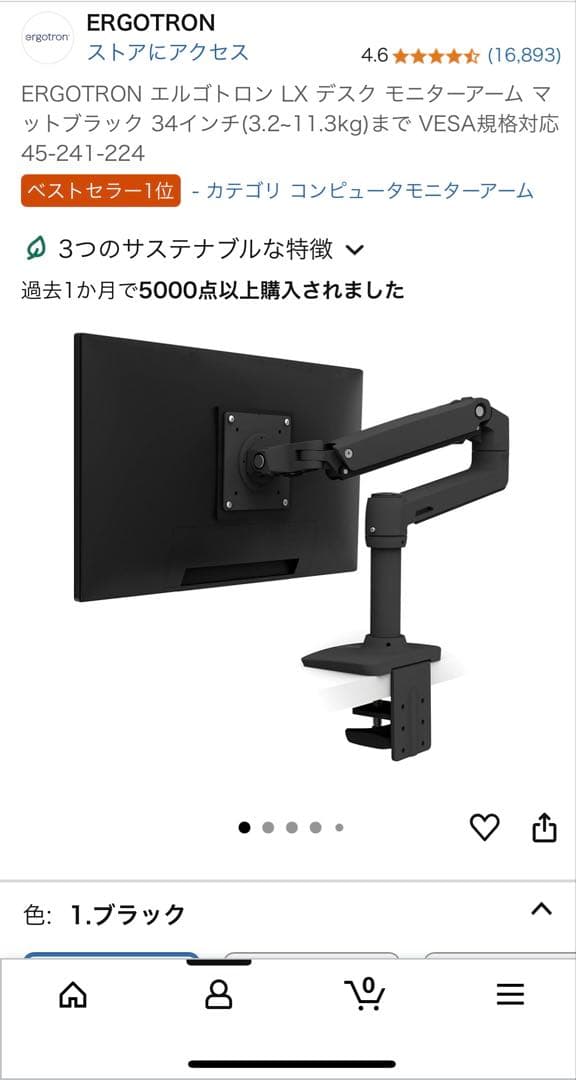The image size is (576, 1080).
Task: Share this product
Action: 544,827
